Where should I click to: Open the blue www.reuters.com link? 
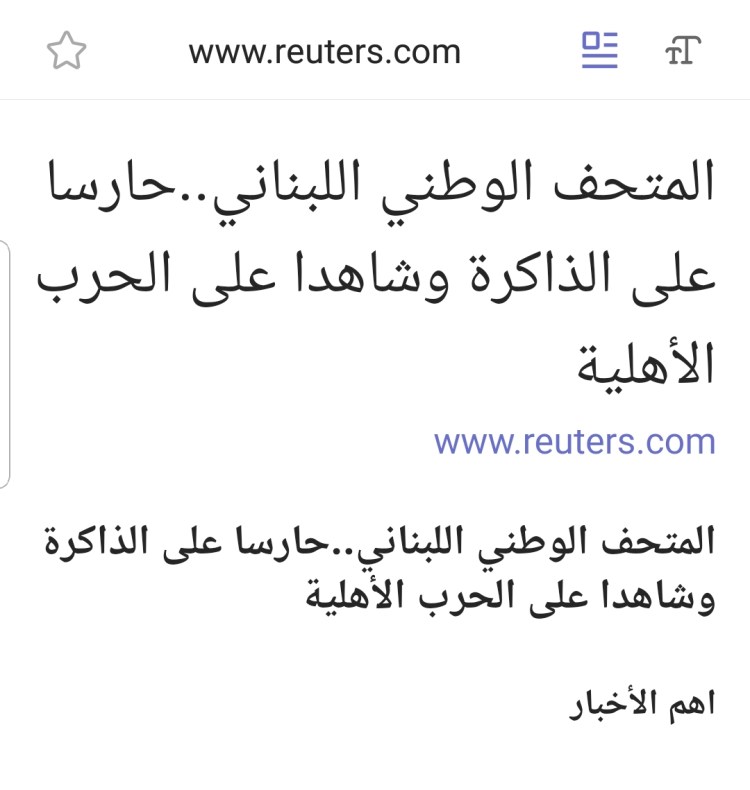pyautogui.click(x=575, y=441)
